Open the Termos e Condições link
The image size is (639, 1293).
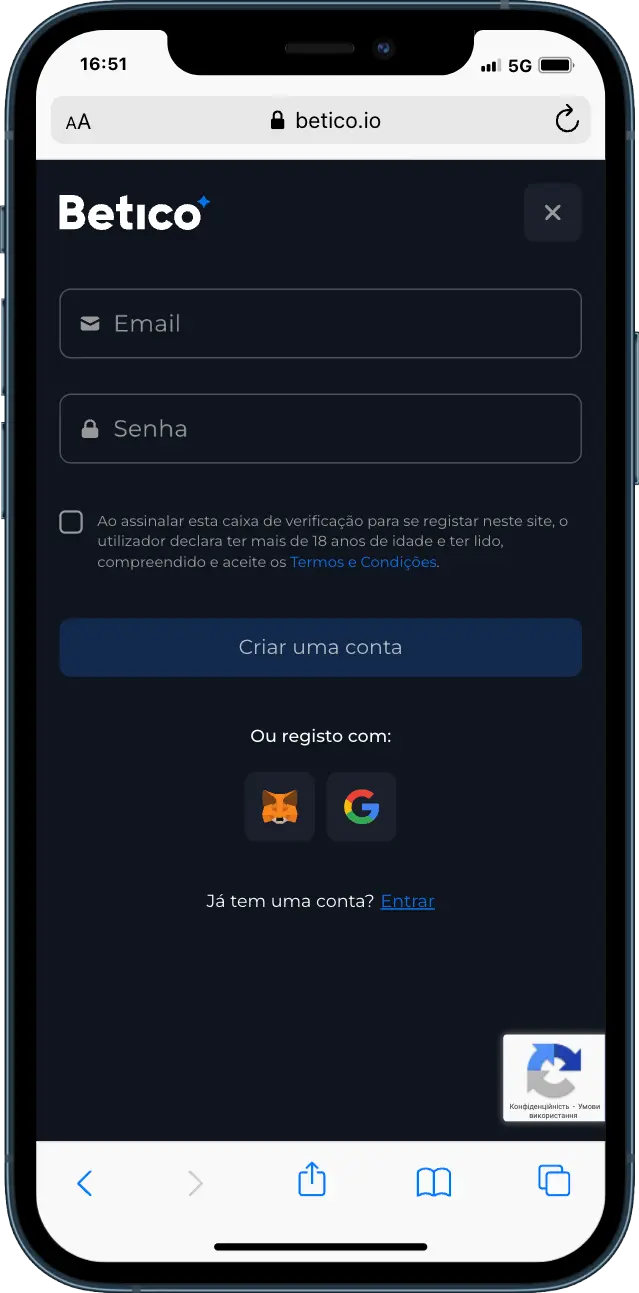click(363, 562)
